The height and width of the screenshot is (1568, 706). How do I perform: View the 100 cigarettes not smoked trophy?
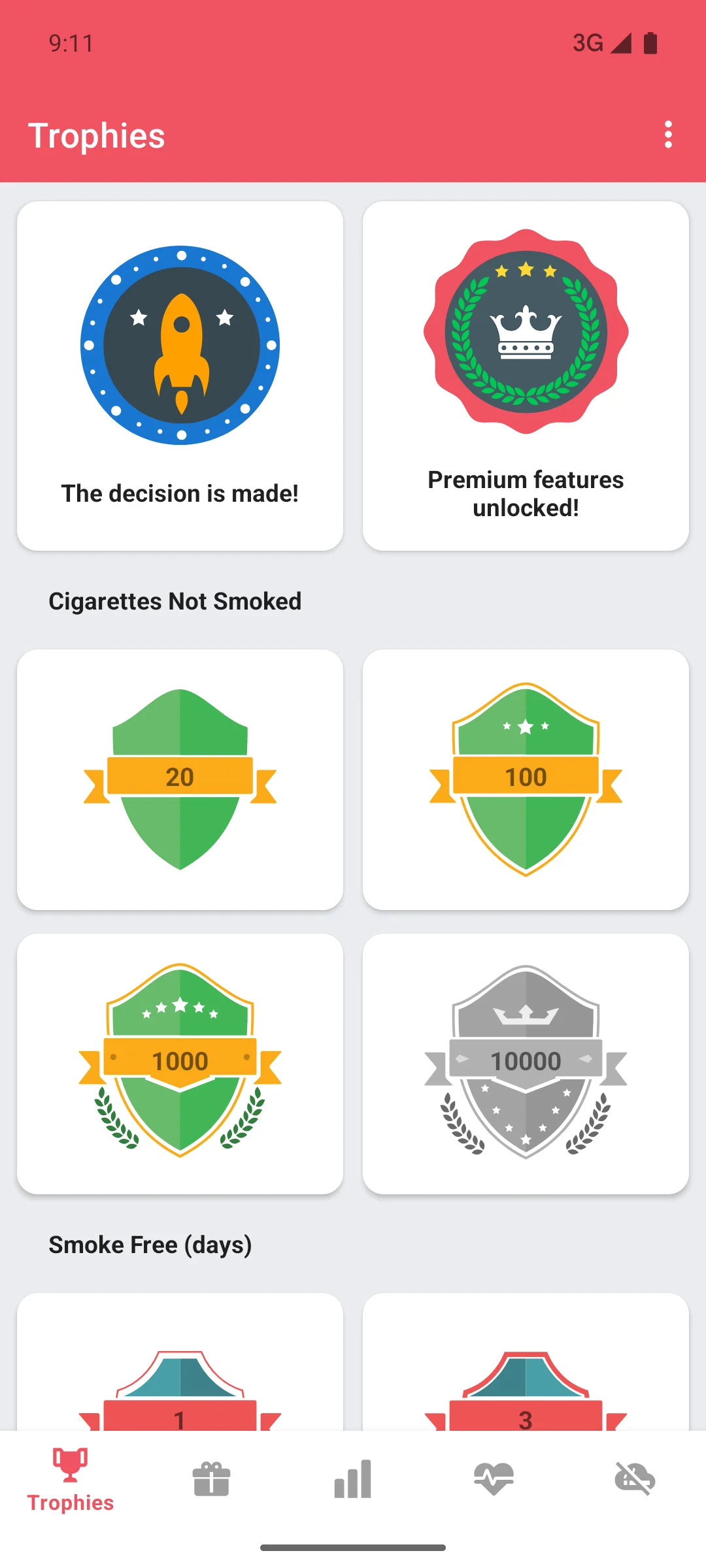pos(526,779)
